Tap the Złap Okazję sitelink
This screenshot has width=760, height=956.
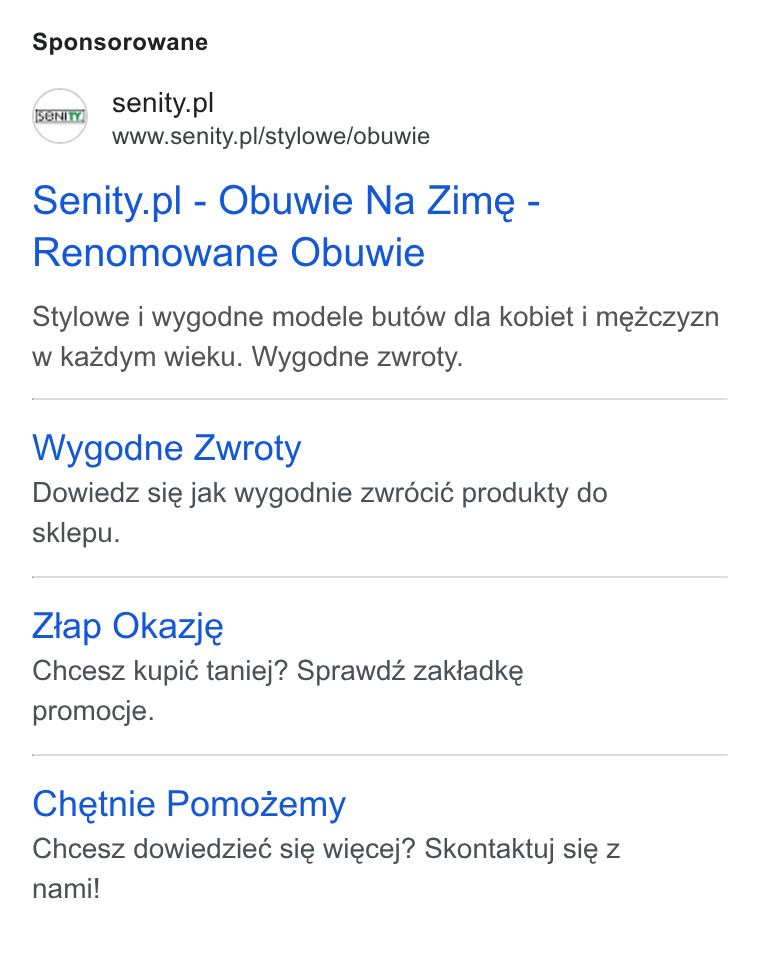(x=127, y=626)
